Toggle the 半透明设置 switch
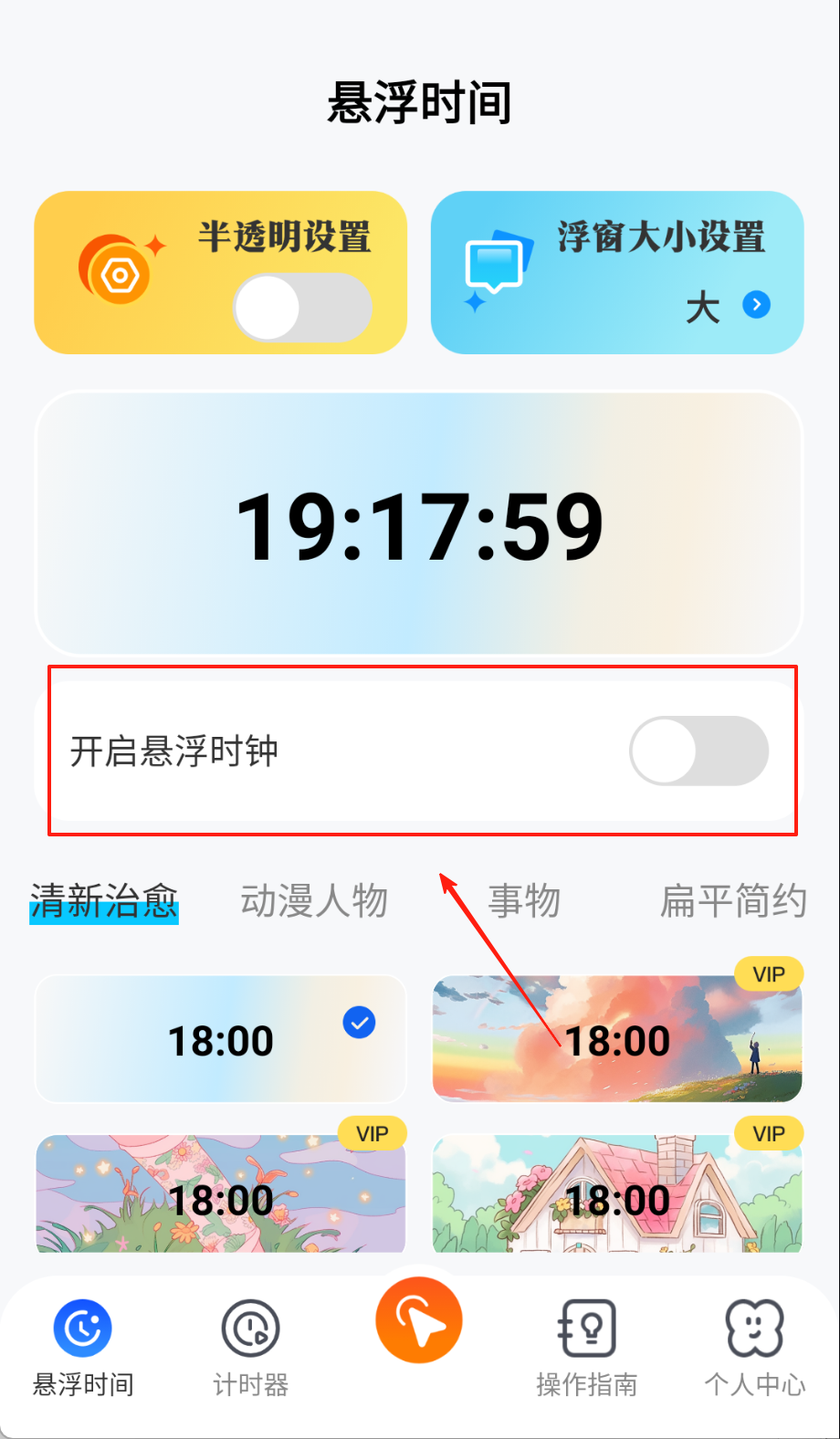840x1439 pixels. click(302, 308)
